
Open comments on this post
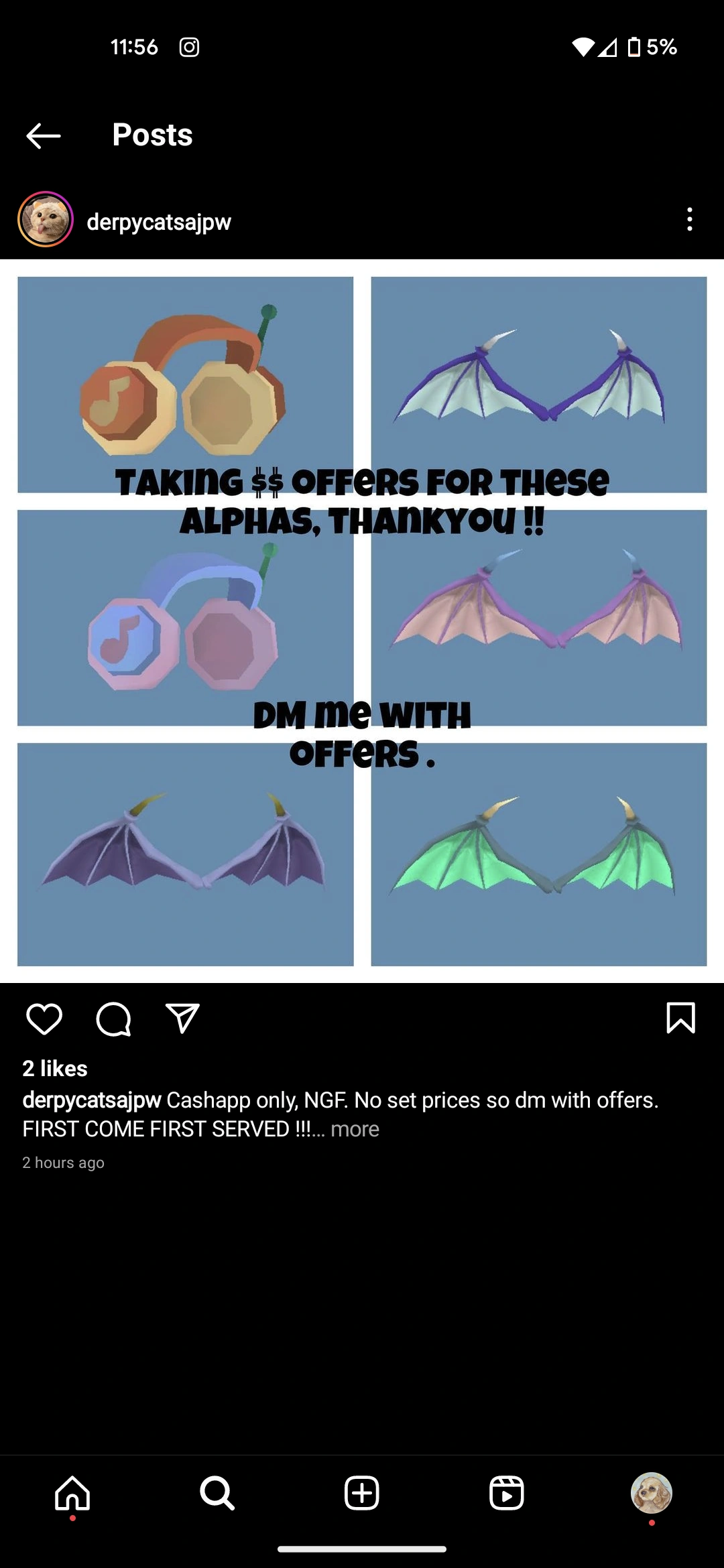coord(113,1019)
